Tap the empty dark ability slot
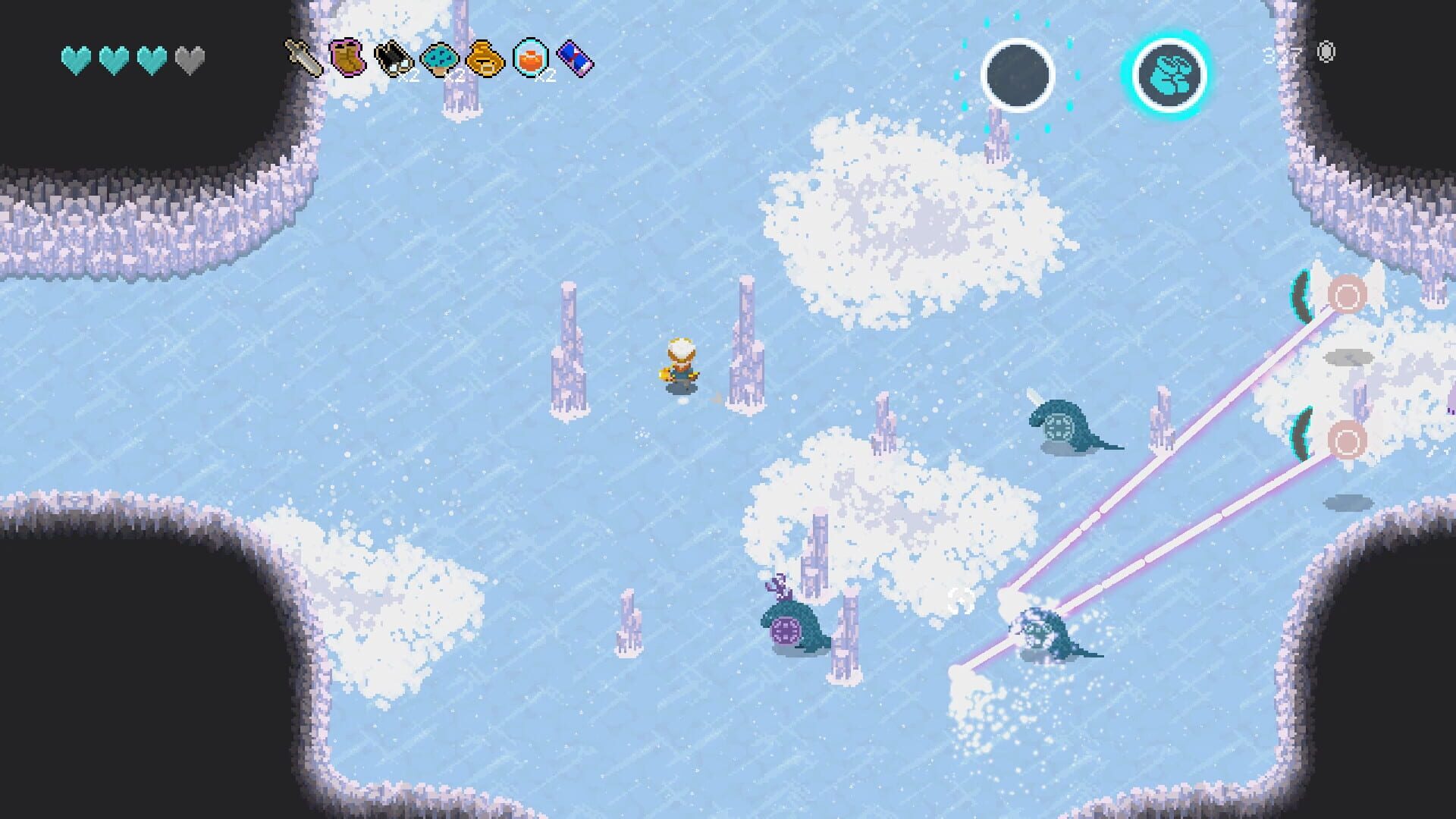The height and width of the screenshot is (819, 1456). pyautogui.click(x=1018, y=74)
